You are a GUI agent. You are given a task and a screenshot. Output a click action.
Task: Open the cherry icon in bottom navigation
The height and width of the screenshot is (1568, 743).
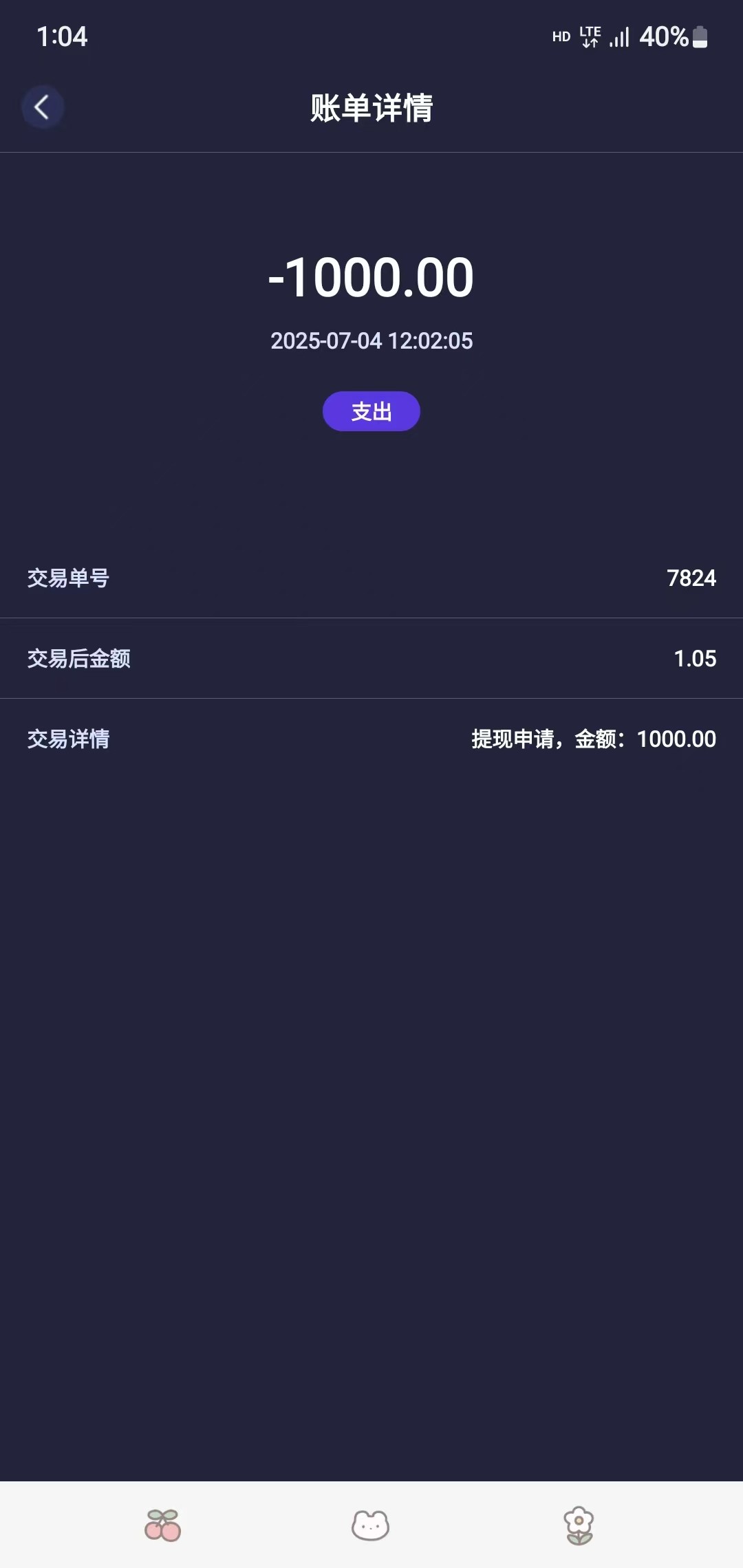click(162, 1524)
